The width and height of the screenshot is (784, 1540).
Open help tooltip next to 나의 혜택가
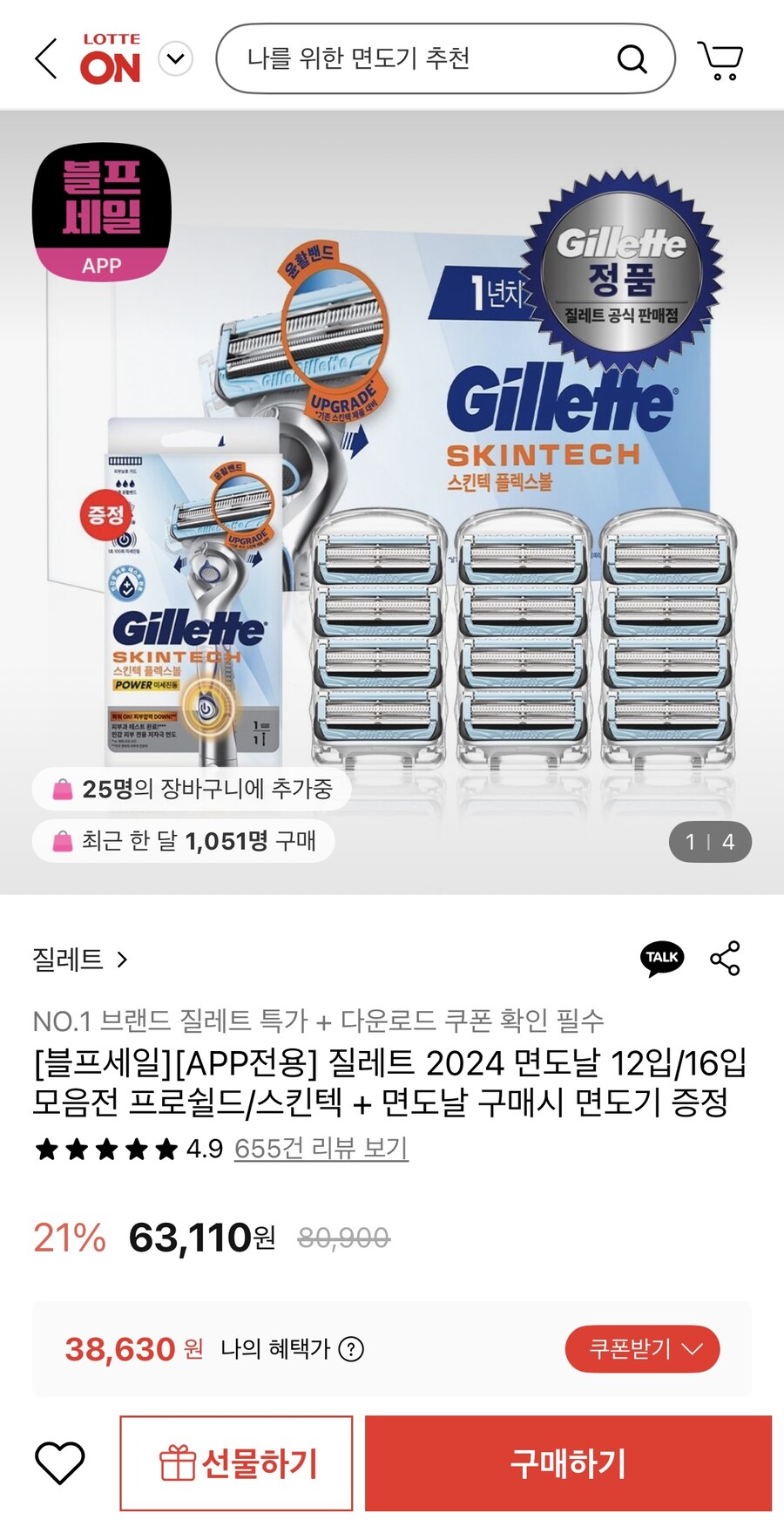pyautogui.click(x=352, y=1347)
